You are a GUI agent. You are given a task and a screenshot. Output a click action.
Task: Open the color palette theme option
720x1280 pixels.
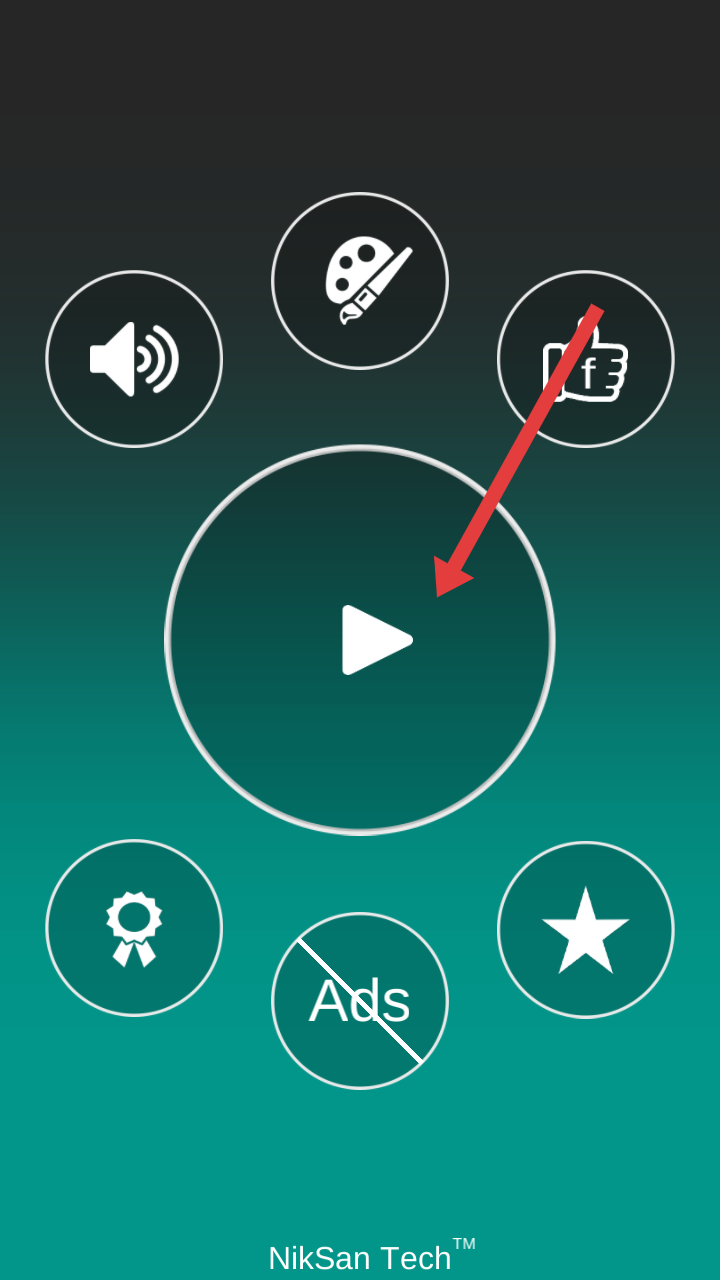(x=360, y=281)
